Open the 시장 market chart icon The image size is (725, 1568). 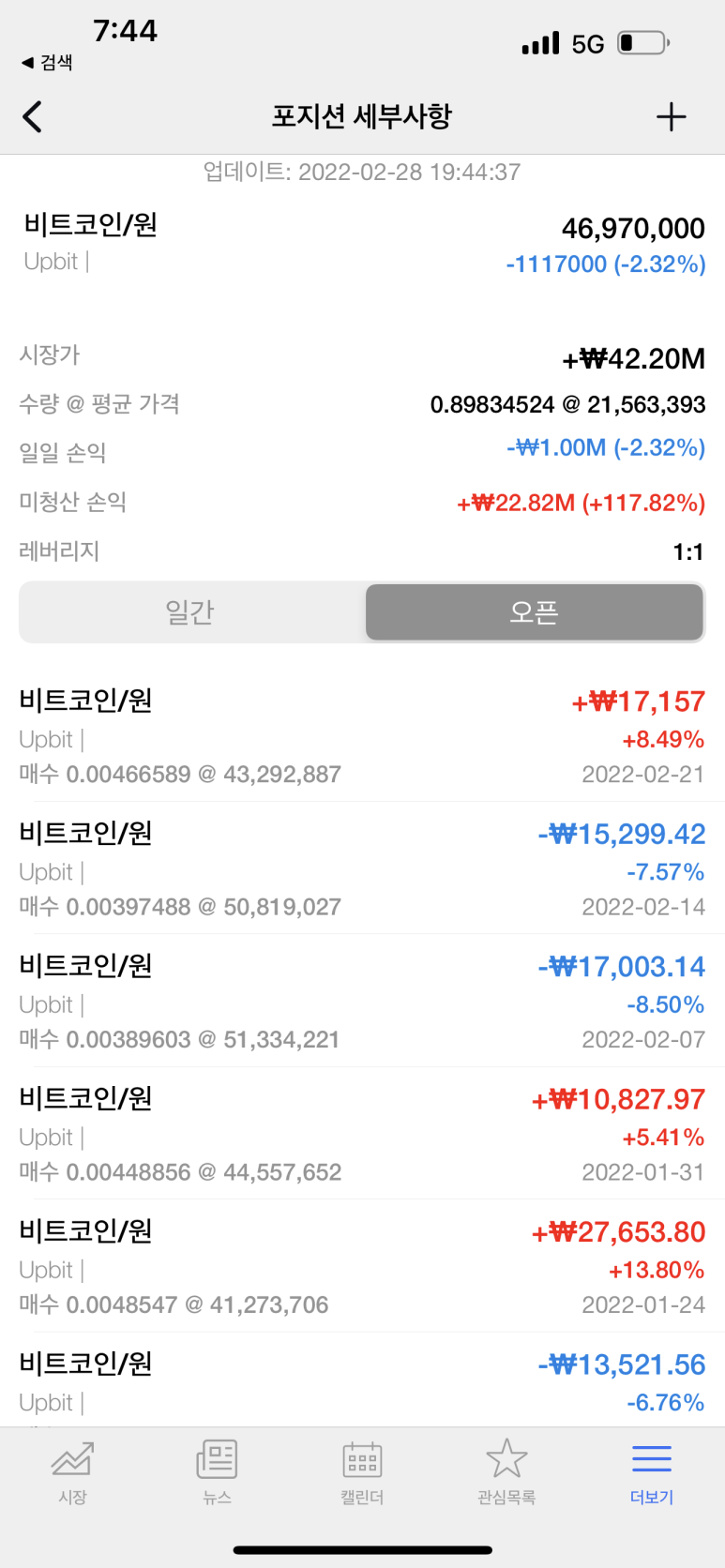[x=72, y=1470]
